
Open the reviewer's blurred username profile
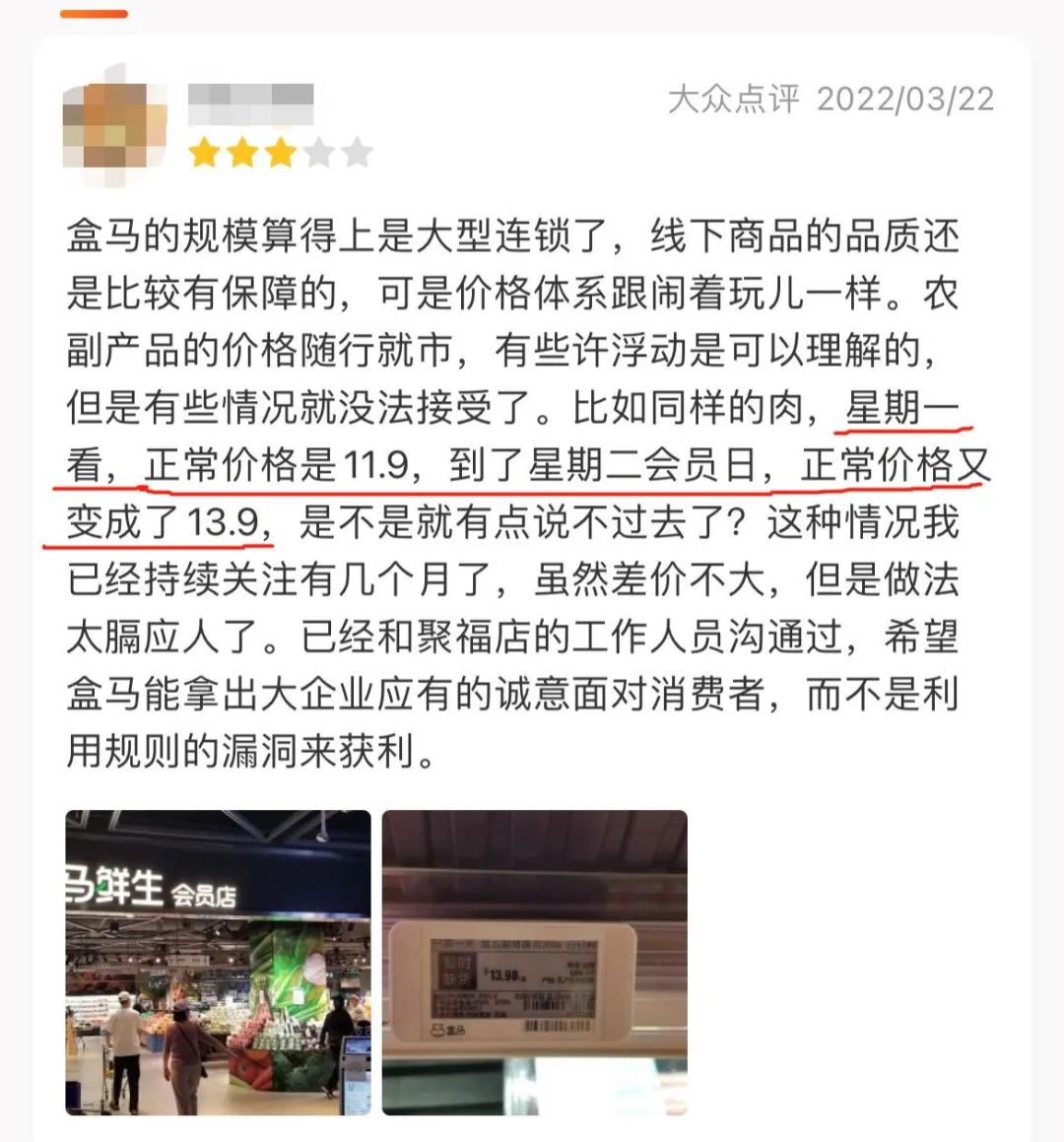click(251, 103)
